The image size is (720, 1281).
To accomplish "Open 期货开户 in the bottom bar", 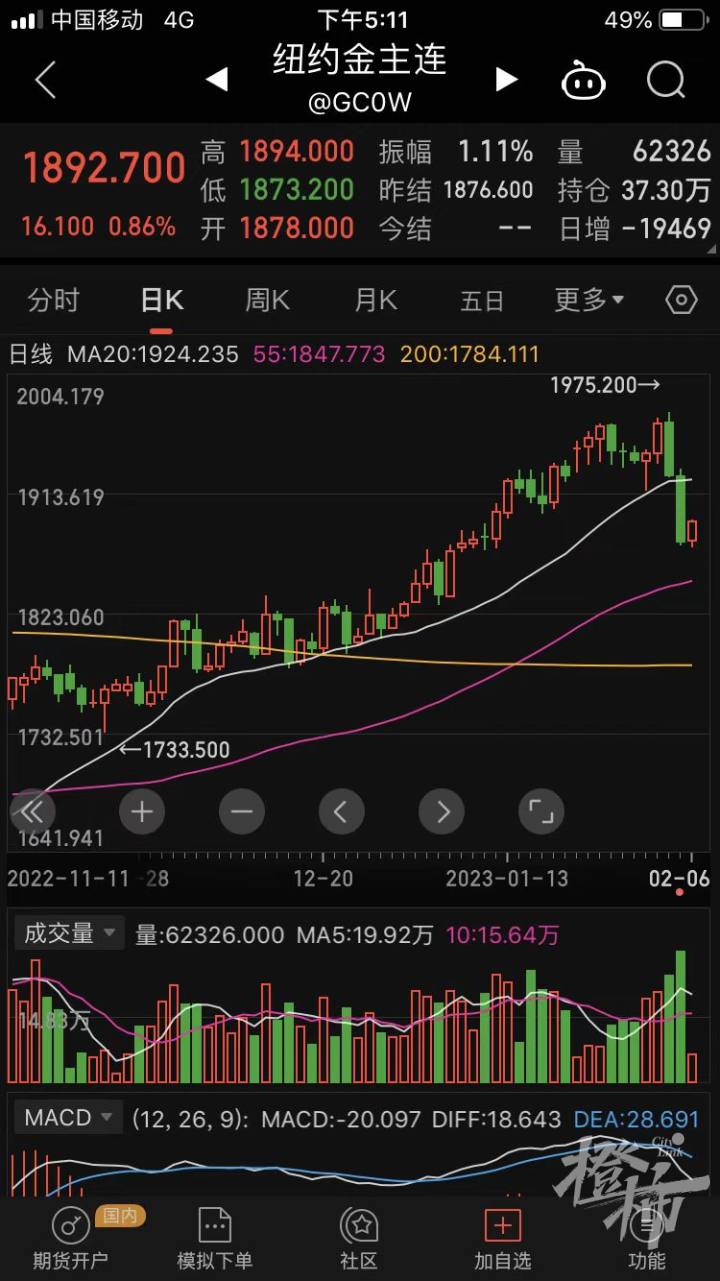I will pyautogui.click(x=70, y=1238).
